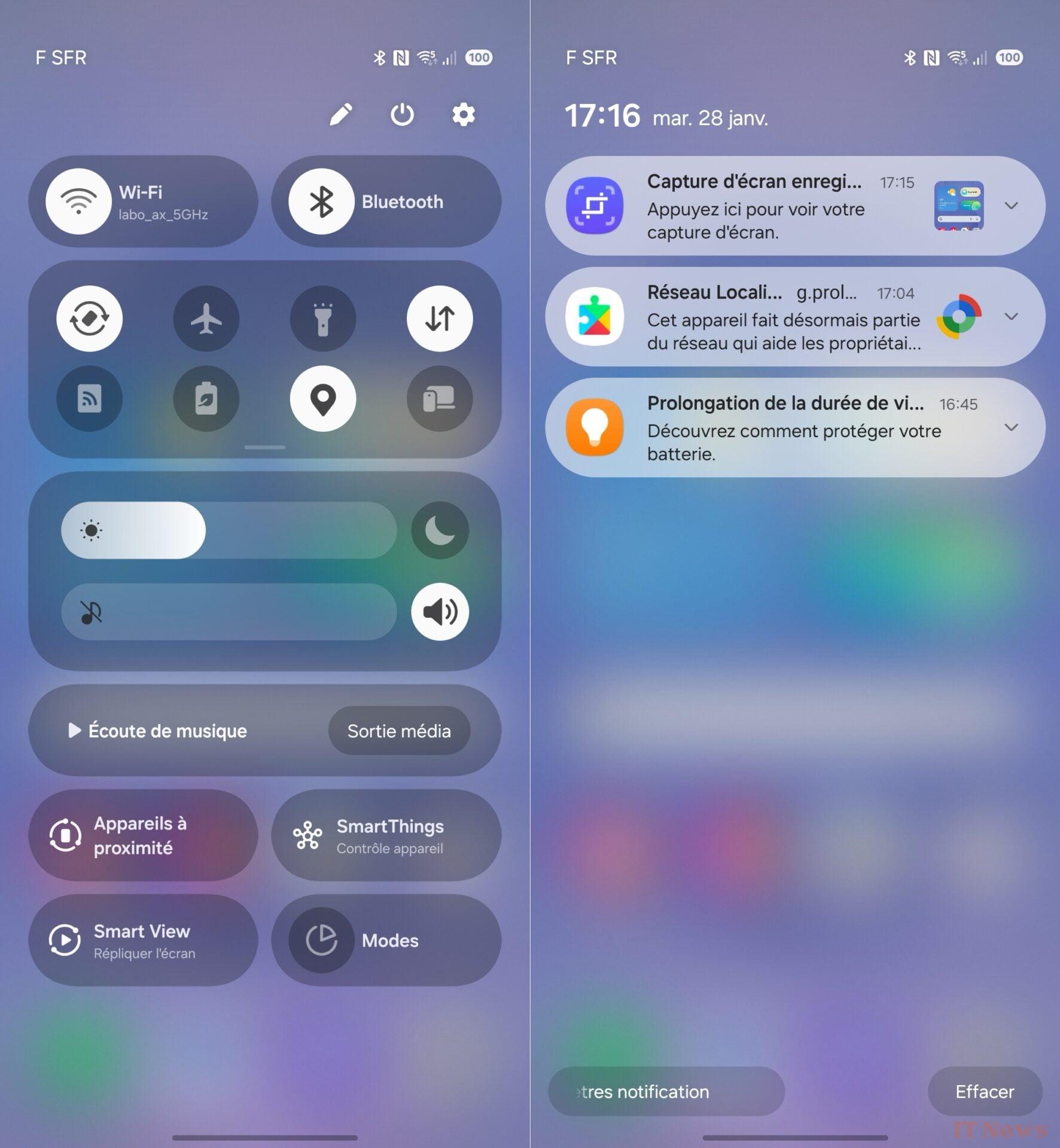Open device settings via gear icon
Screen dimensions: 1060x1148
click(x=464, y=114)
